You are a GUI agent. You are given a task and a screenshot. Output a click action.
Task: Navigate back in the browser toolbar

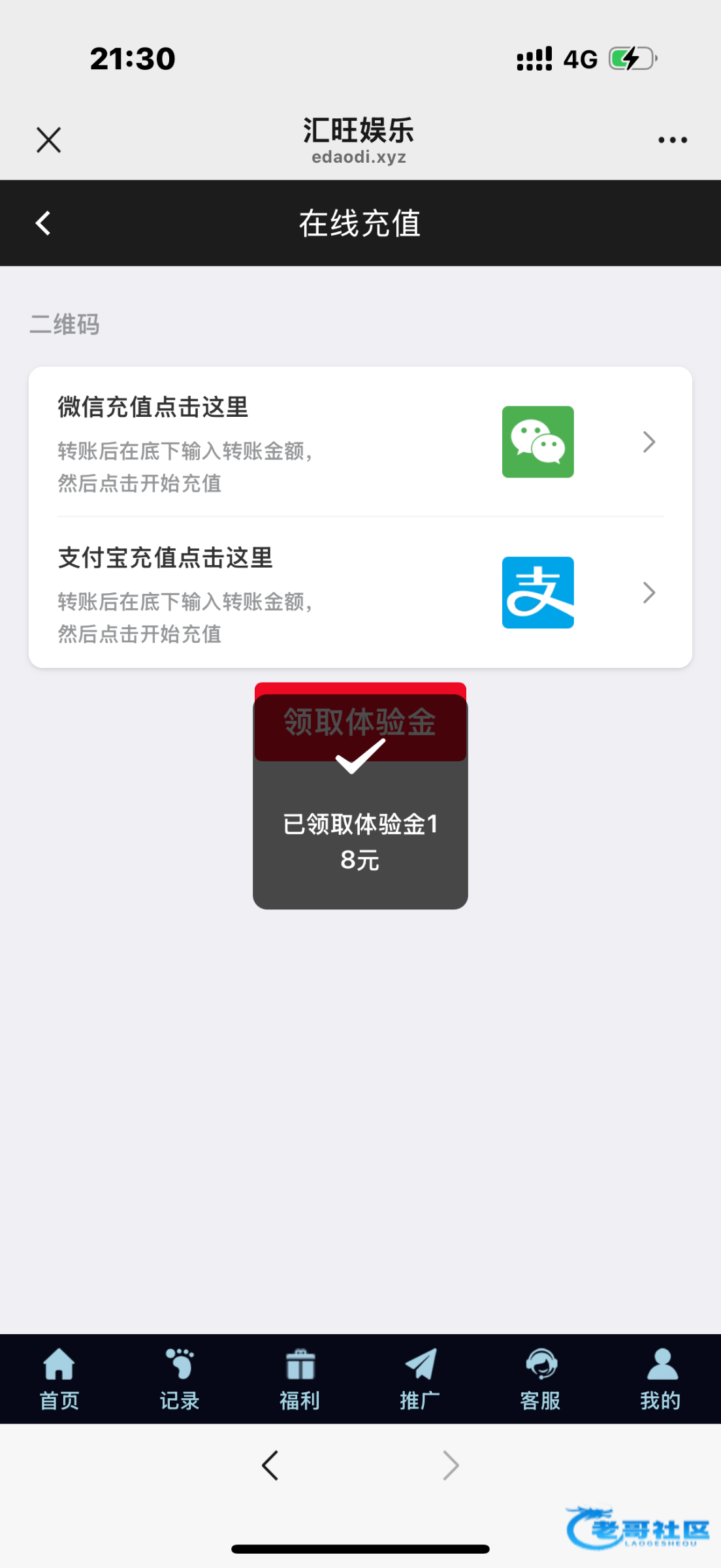(x=270, y=1465)
